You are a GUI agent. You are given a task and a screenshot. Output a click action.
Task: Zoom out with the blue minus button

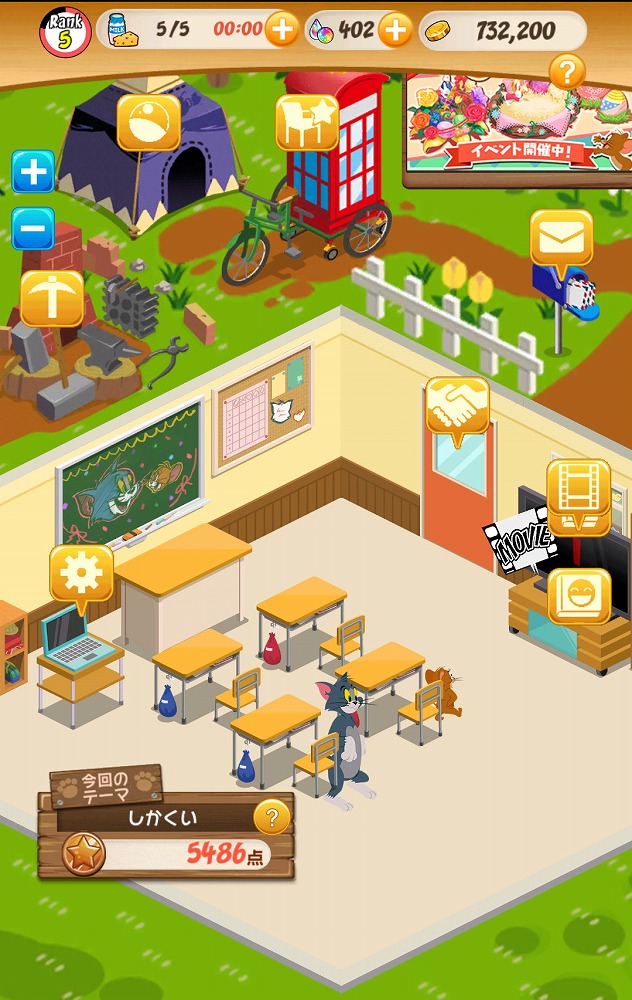(x=33, y=229)
